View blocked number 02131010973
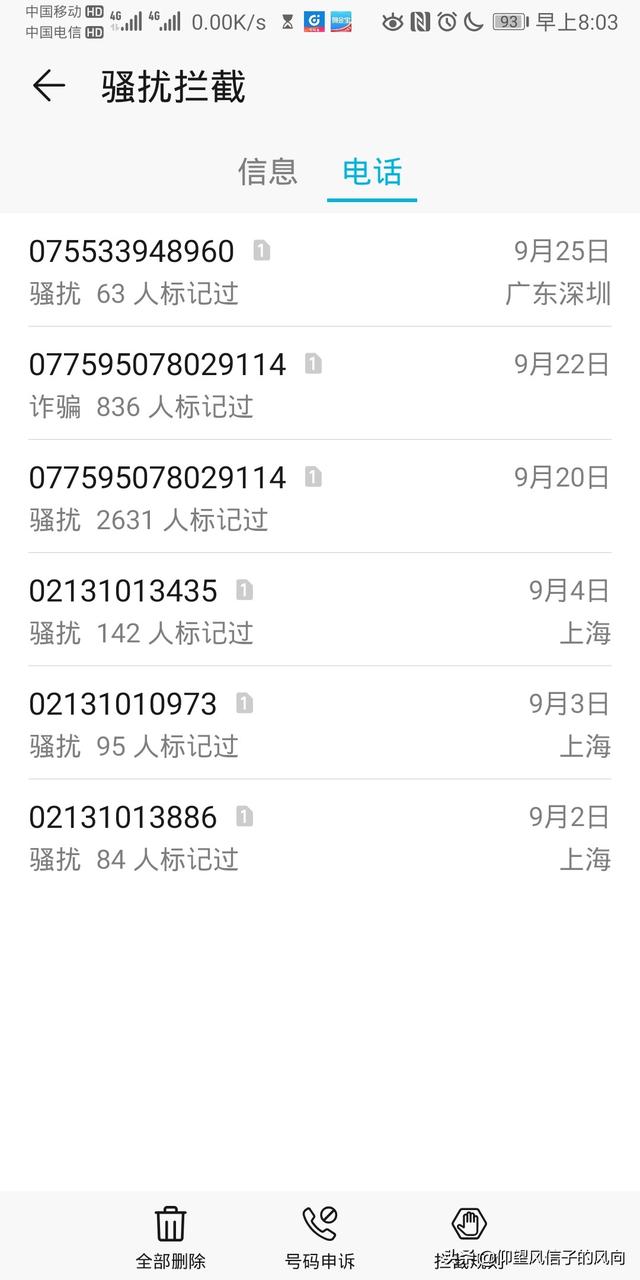 320,722
